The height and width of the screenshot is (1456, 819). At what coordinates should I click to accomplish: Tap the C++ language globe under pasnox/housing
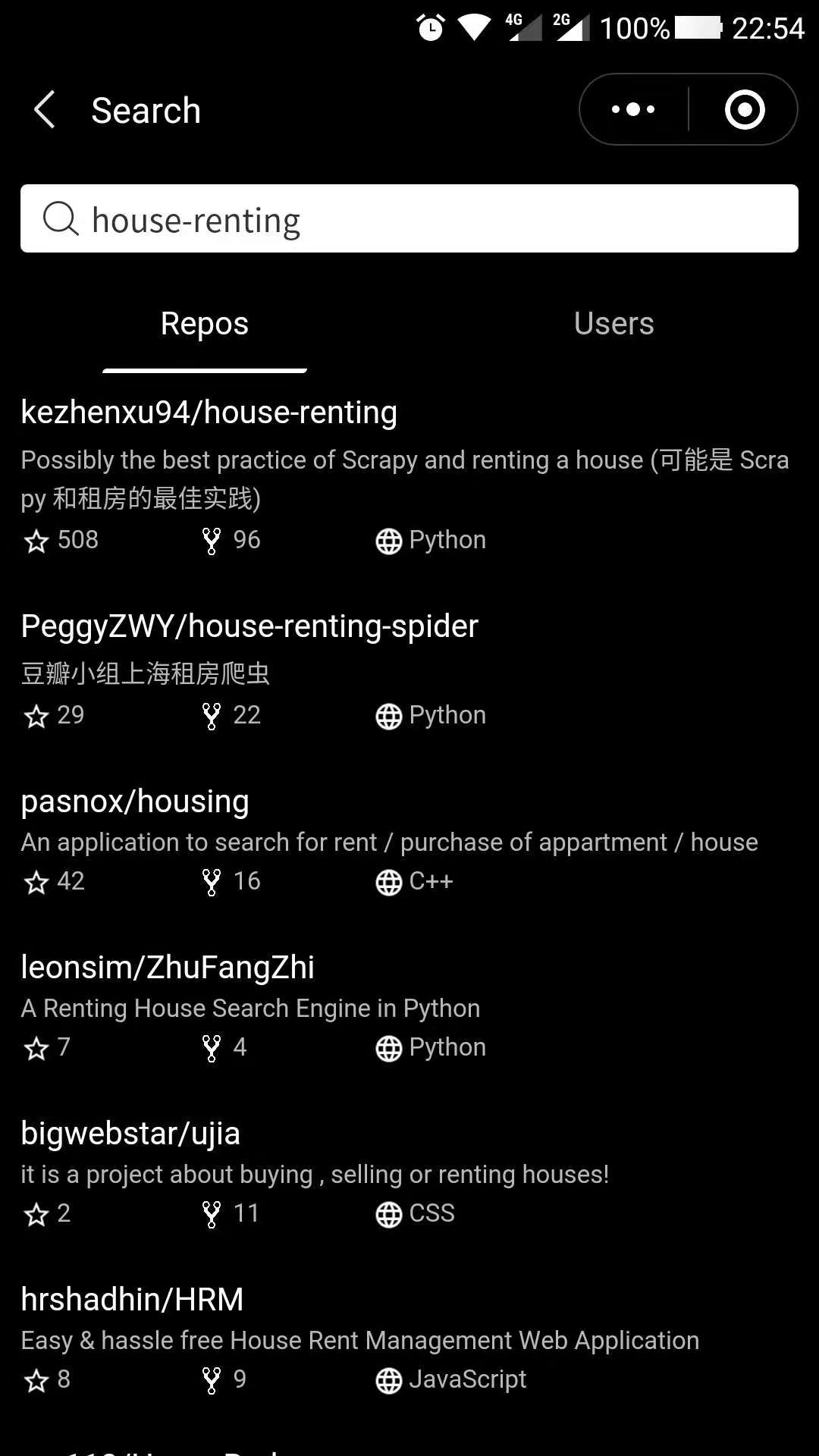pos(388,882)
